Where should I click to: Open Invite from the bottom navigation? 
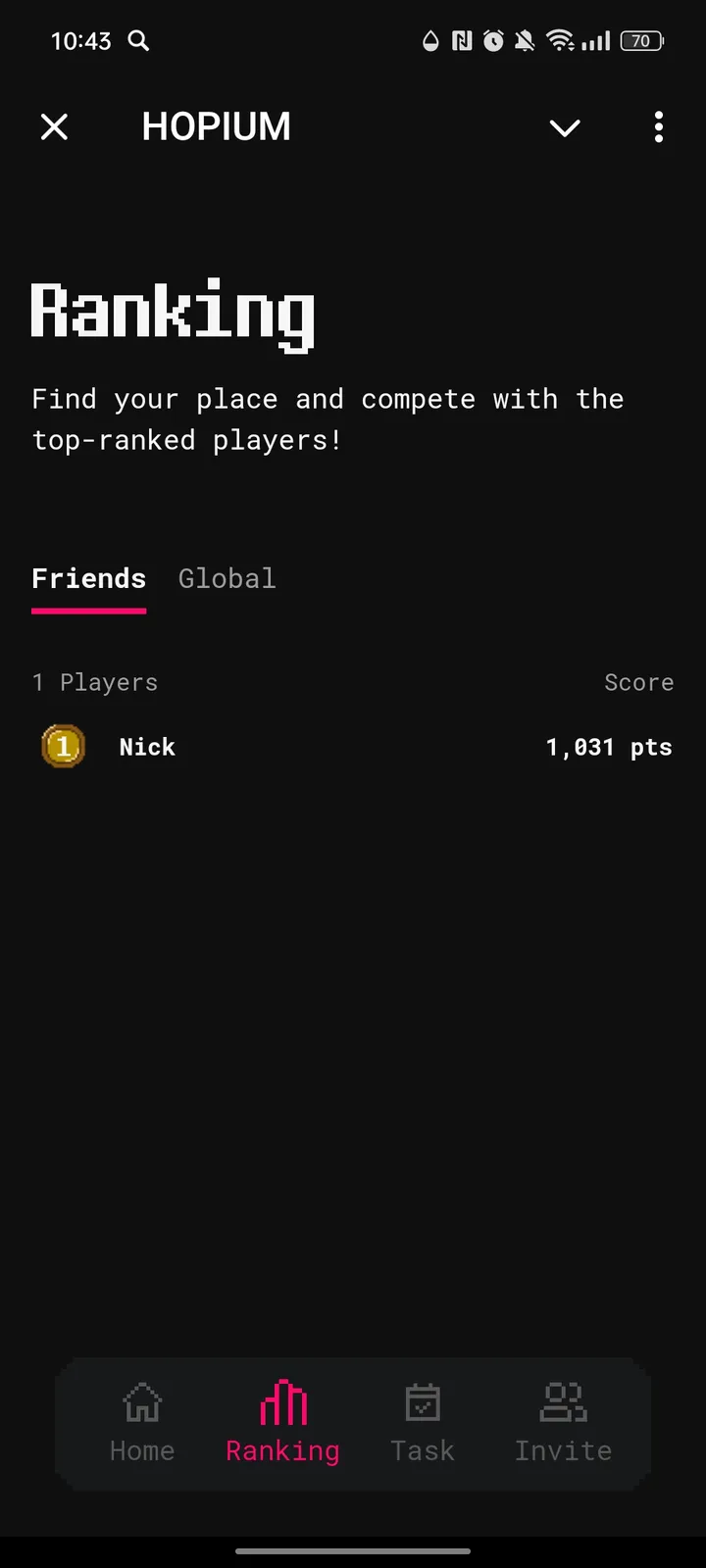coord(563,1423)
